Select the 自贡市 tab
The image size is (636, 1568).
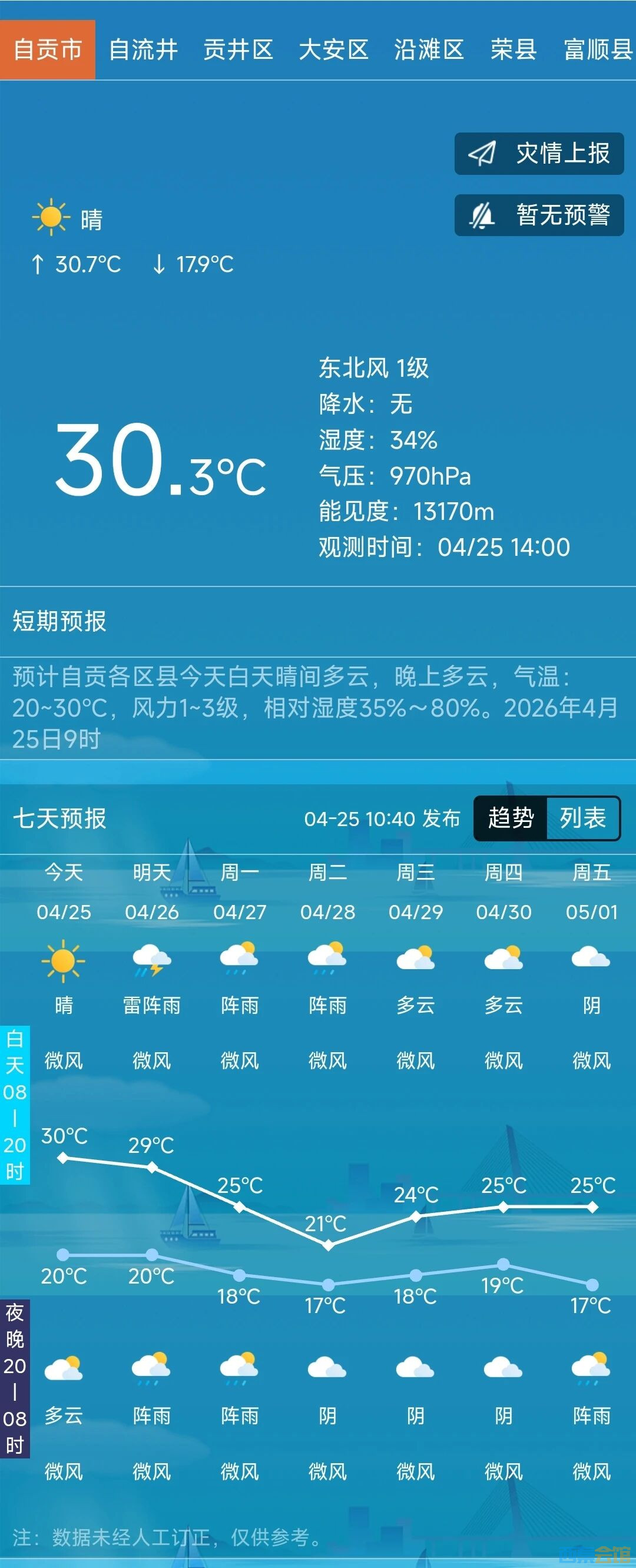(x=48, y=50)
